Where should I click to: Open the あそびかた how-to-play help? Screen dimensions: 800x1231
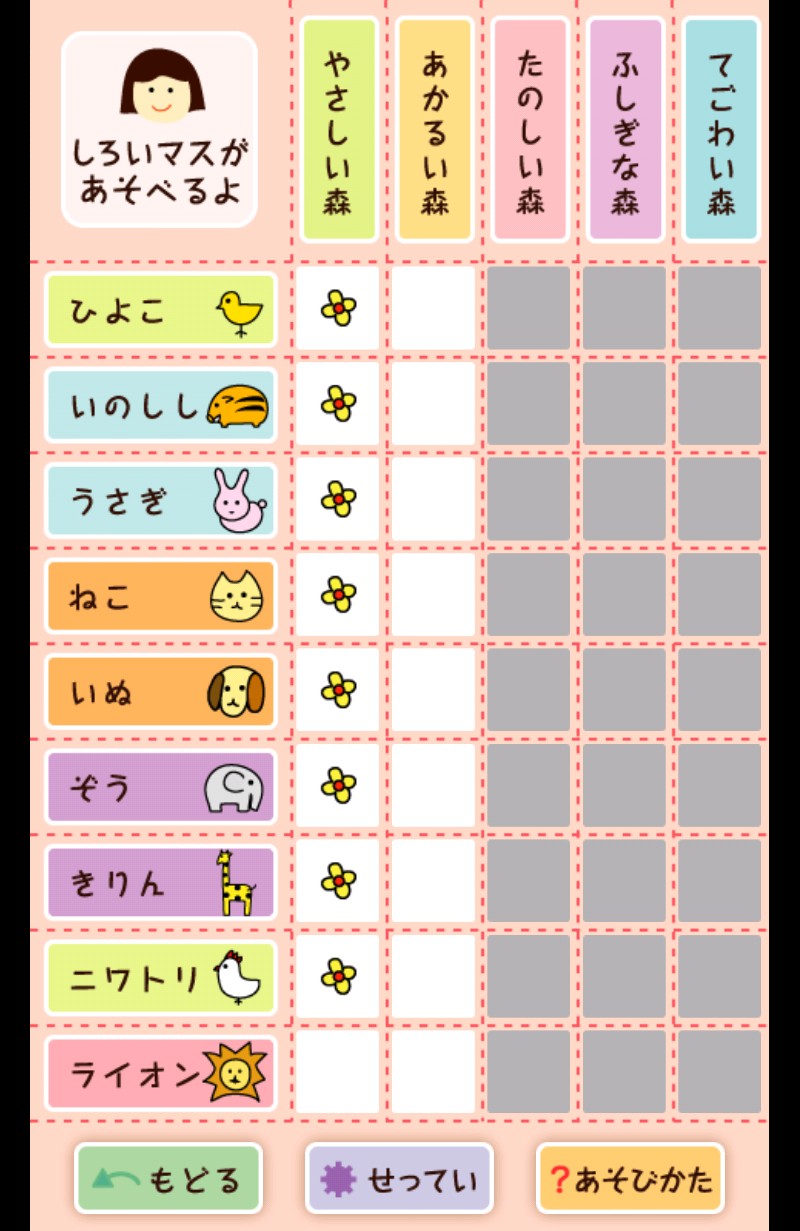pos(630,1178)
